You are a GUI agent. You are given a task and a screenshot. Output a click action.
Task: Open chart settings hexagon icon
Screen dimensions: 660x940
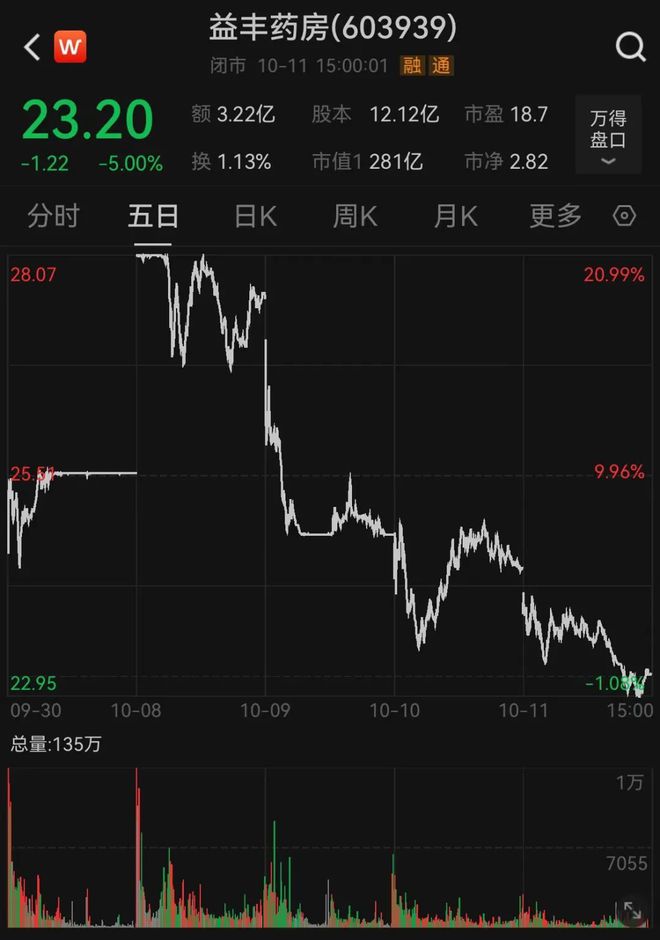click(624, 216)
